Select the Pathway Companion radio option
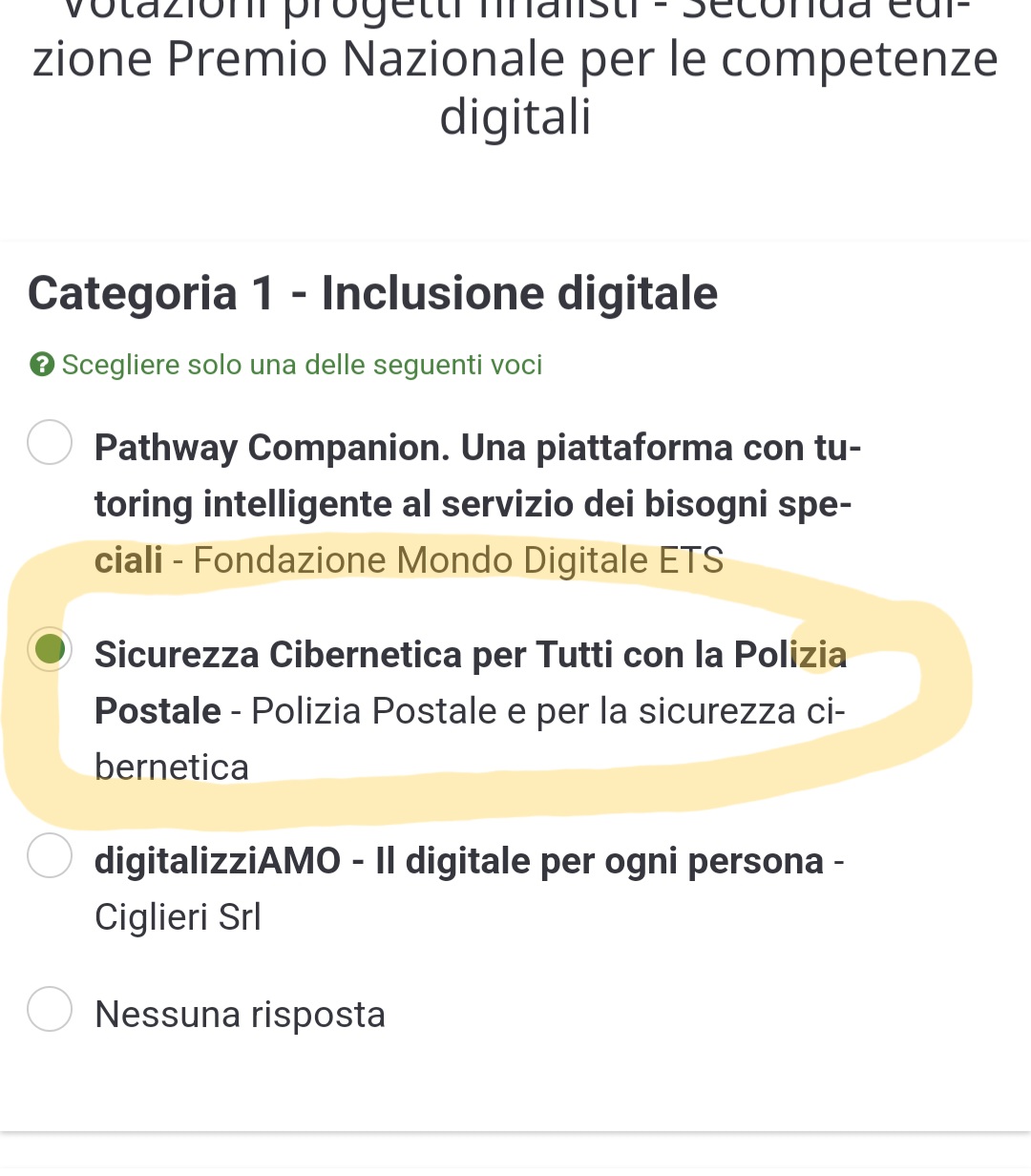The width and height of the screenshot is (1031, 1176). [50, 442]
